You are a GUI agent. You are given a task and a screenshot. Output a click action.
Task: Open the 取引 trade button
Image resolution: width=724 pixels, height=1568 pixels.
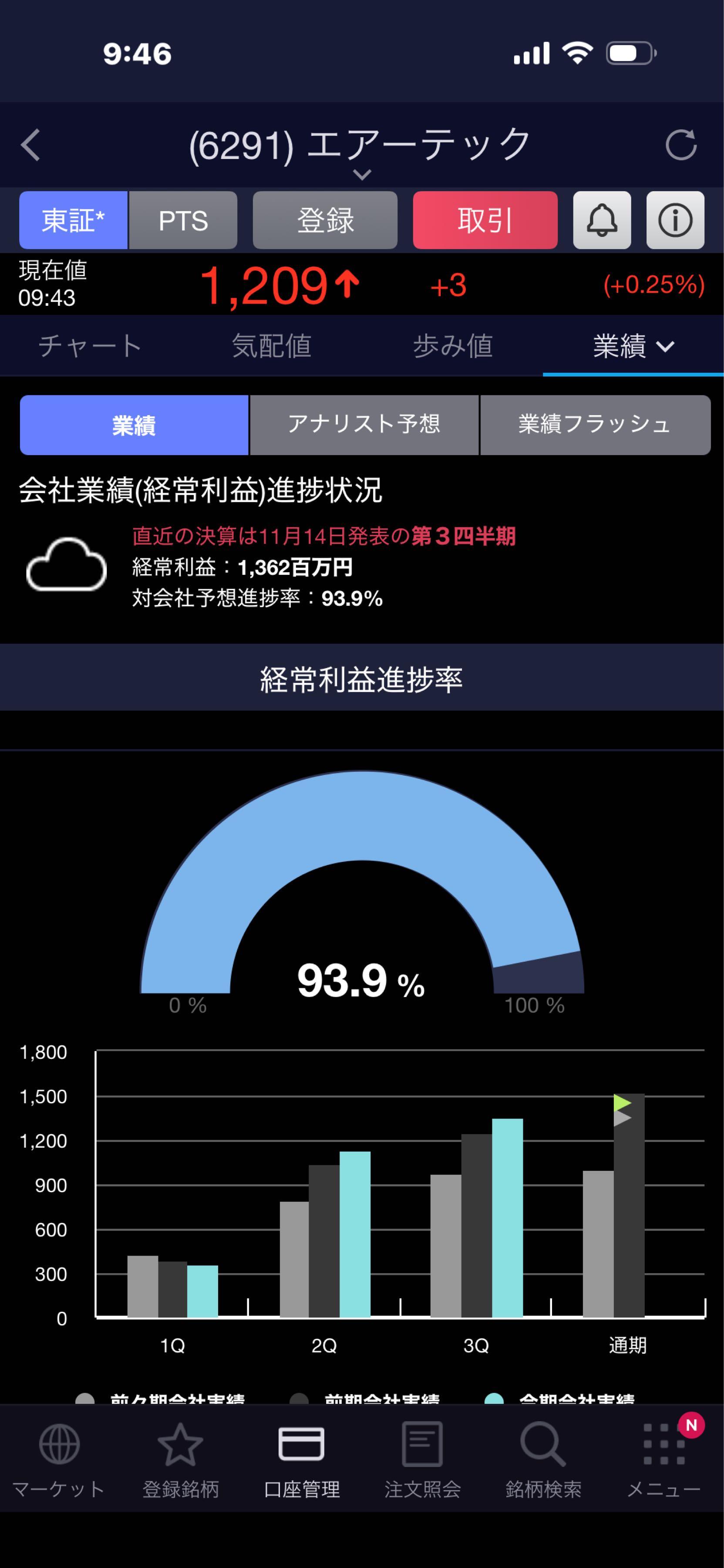click(x=485, y=220)
